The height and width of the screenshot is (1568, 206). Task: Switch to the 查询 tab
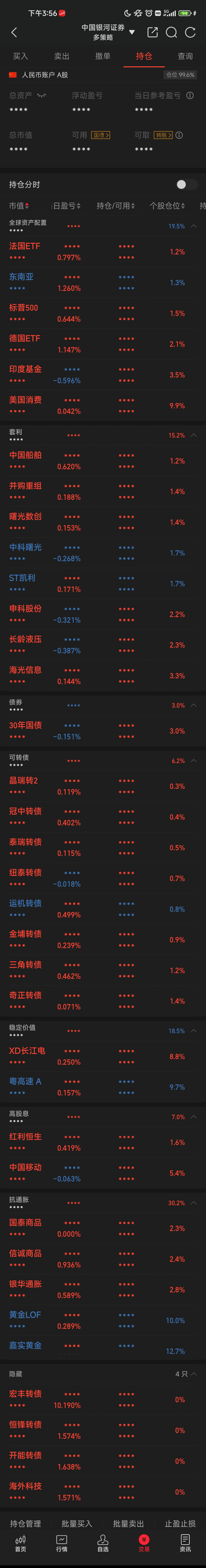pos(185,56)
